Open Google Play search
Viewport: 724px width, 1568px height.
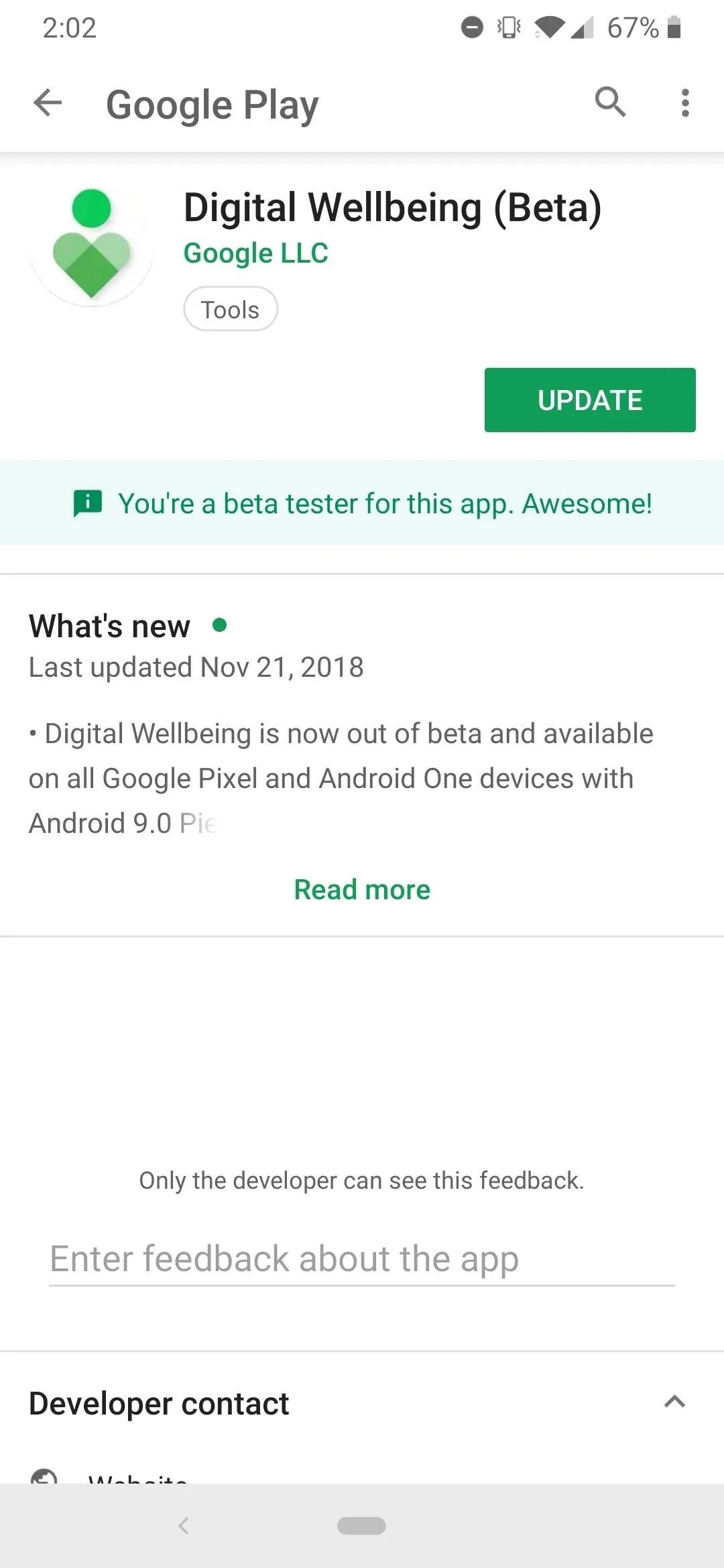tap(610, 103)
